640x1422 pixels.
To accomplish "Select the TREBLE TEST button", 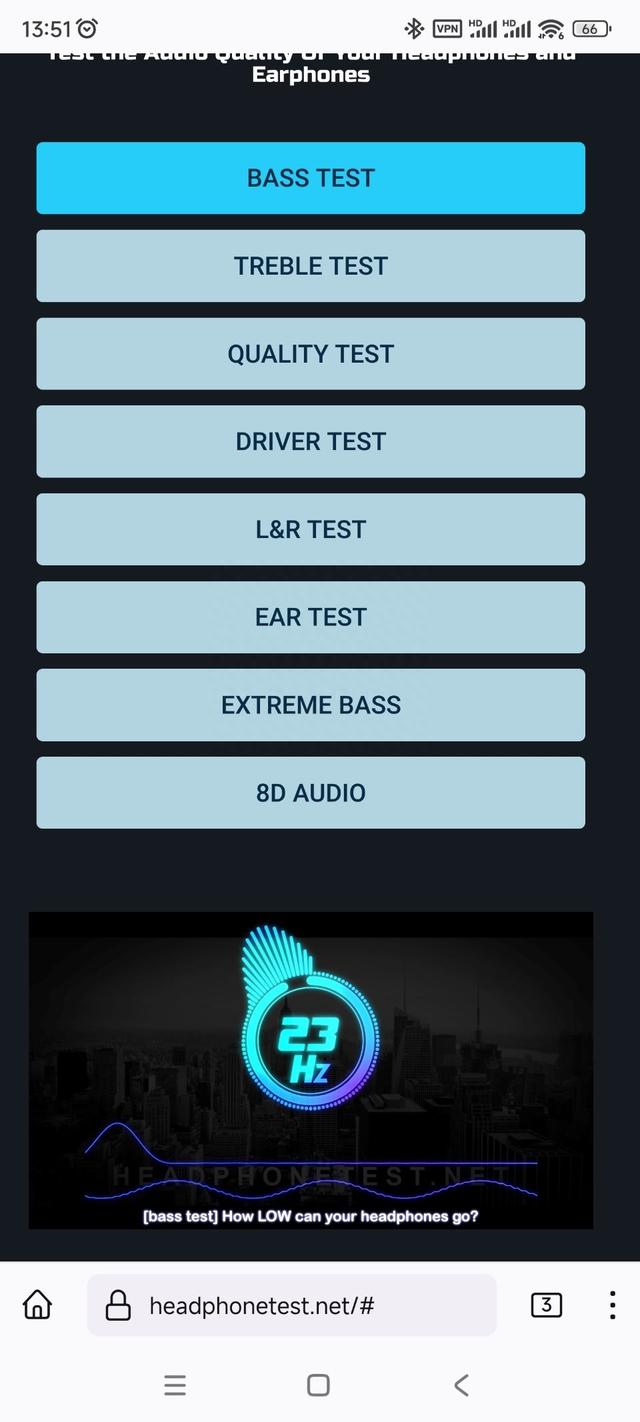I will pos(310,266).
